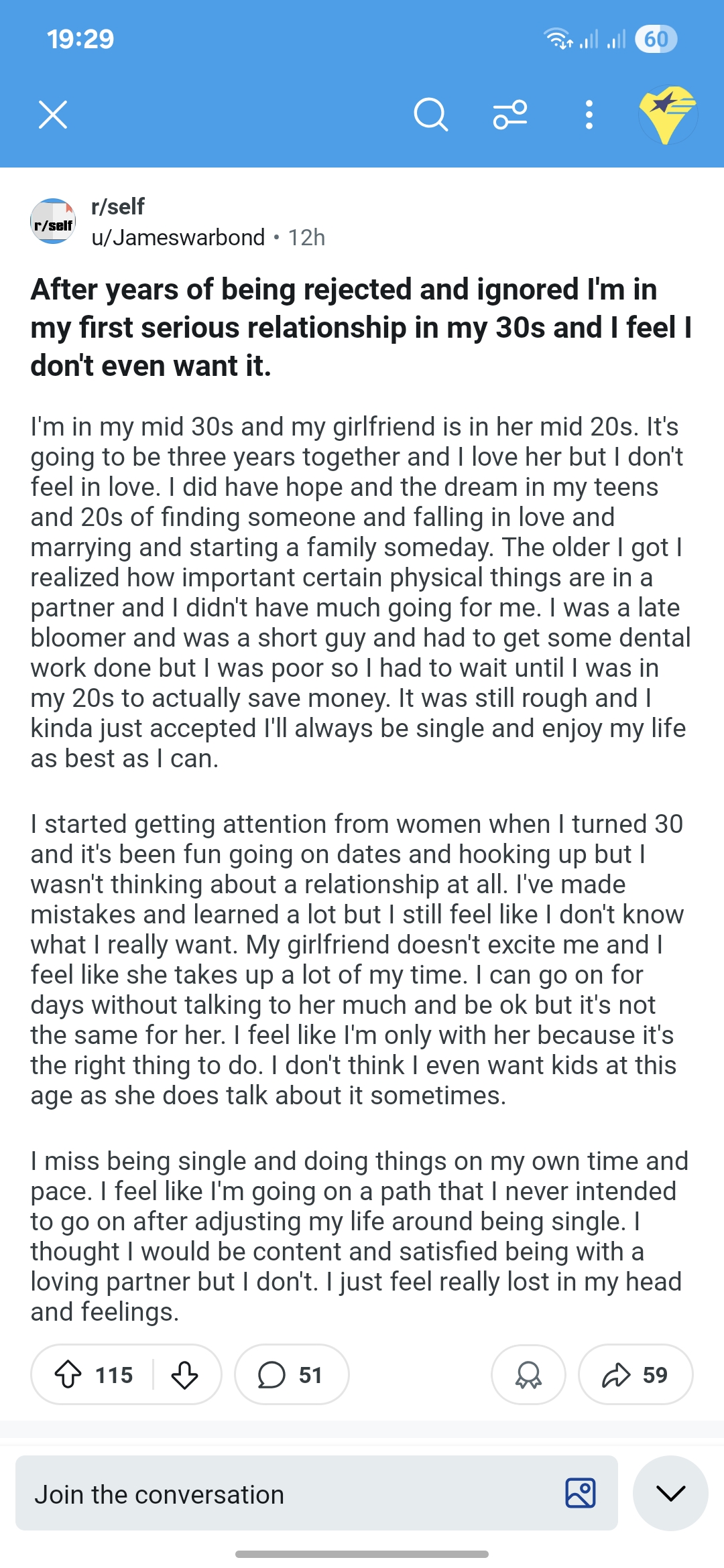
Task: Share this post
Action: [635, 1375]
